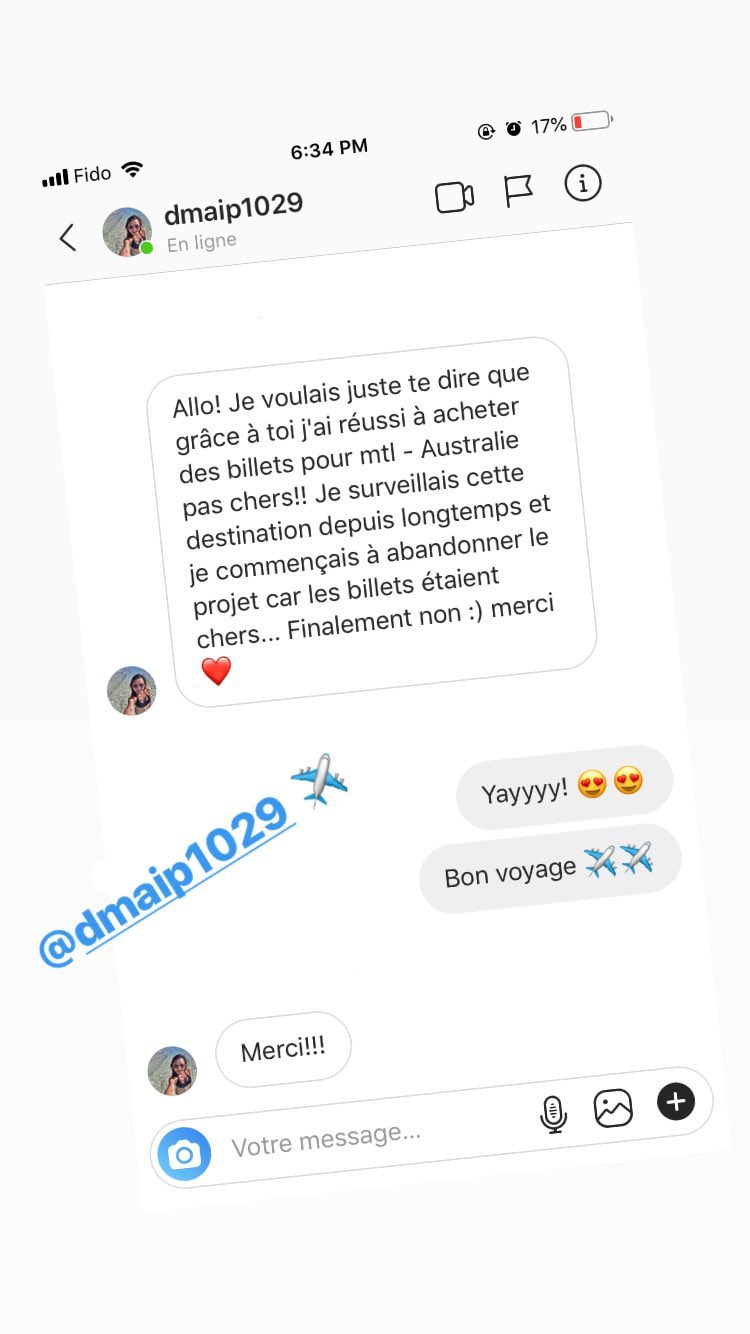Viewport: 750px width, 1334px height.
Task: Open the conversation flag options
Action: coord(519,190)
